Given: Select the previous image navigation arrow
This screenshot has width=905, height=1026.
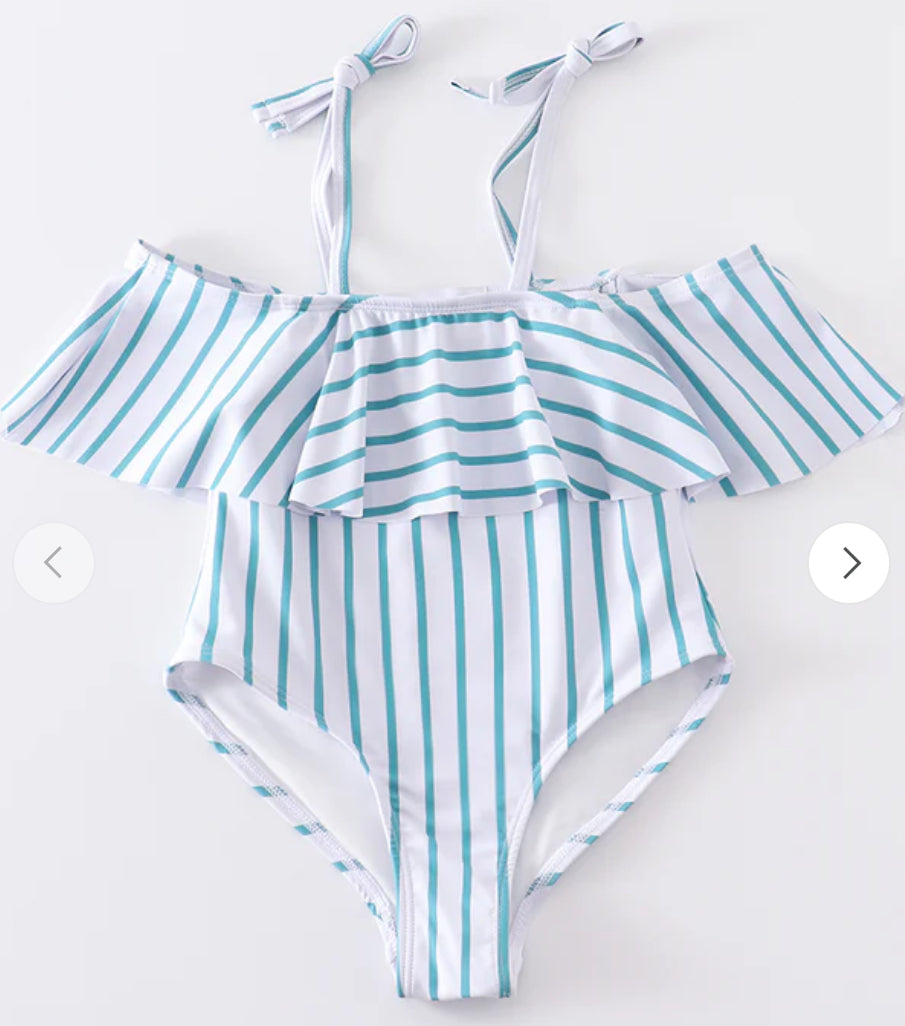Looking at the screenshot, I should pos(54,563).
